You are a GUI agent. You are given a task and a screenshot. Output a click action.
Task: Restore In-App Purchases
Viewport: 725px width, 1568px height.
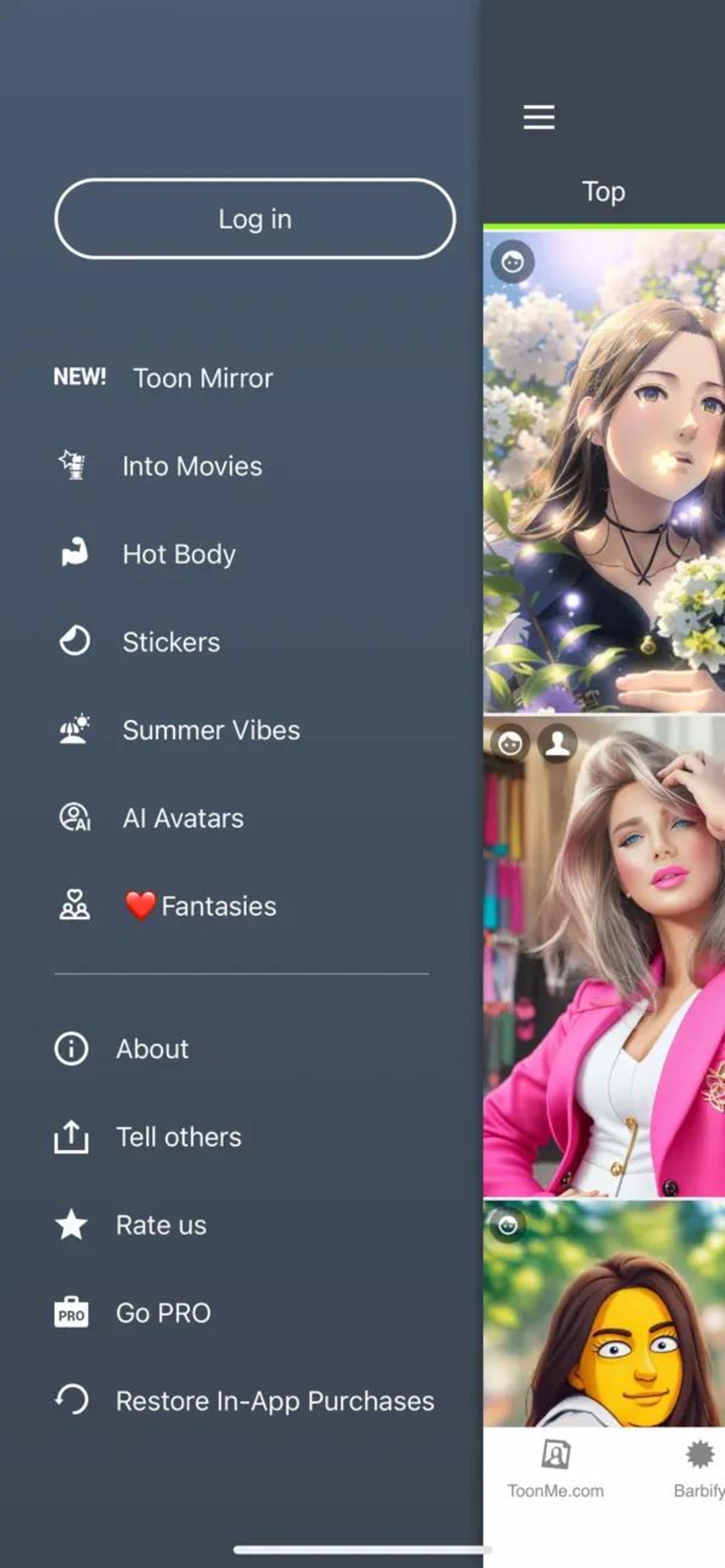275,1401
